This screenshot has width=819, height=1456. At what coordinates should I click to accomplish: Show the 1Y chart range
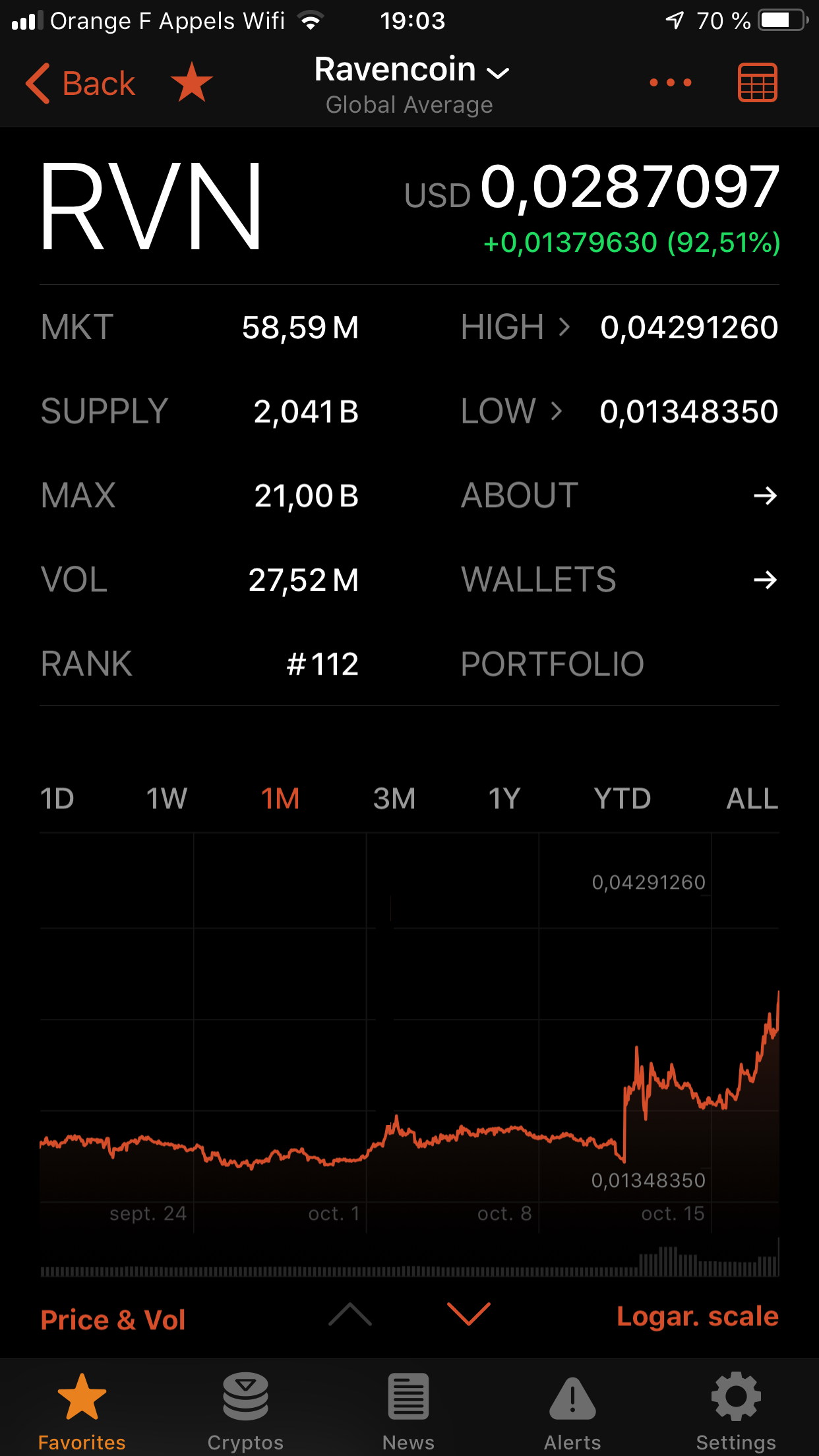[x=504, y=799]
